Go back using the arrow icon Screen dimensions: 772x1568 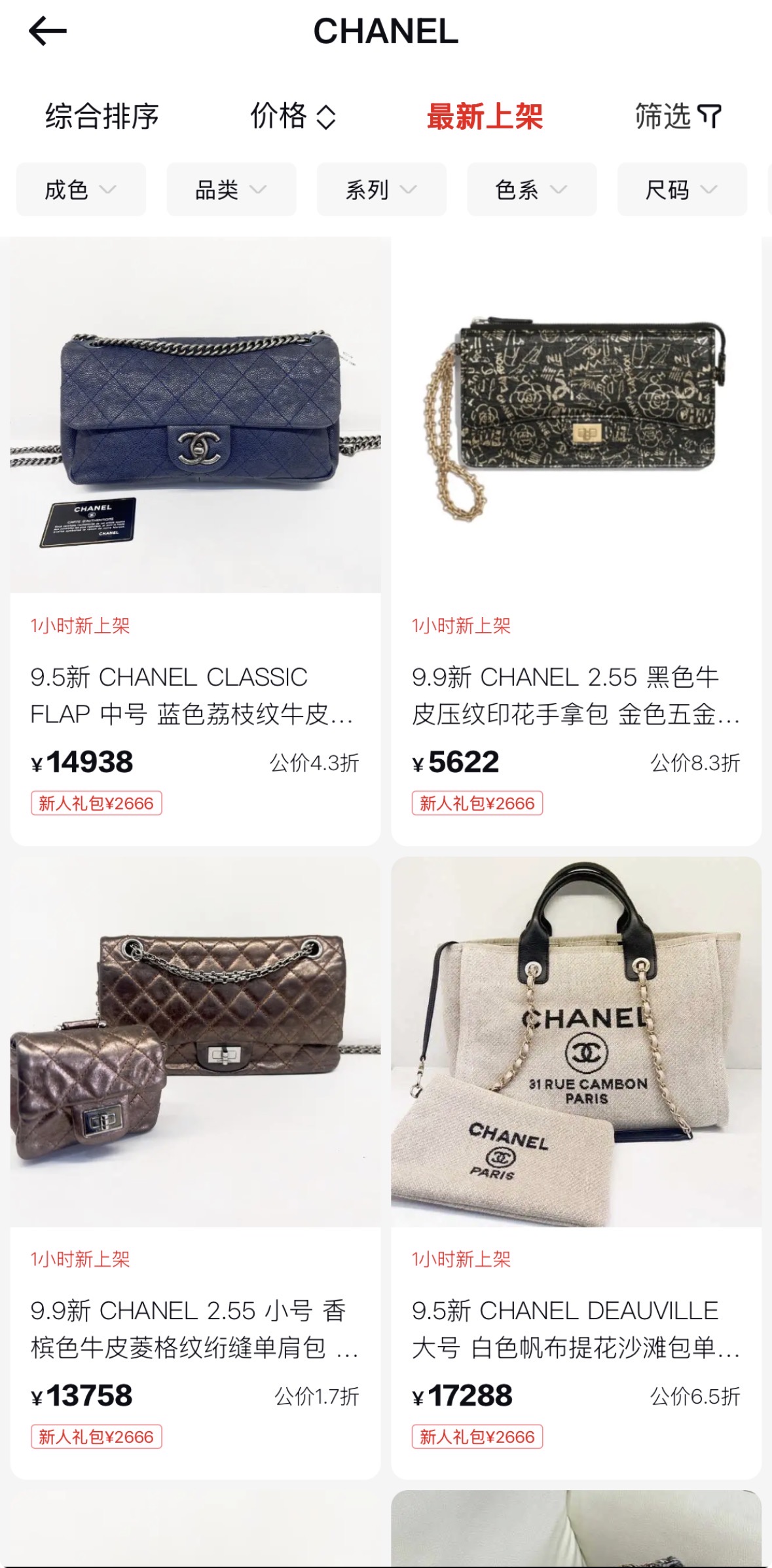(48, 31)
